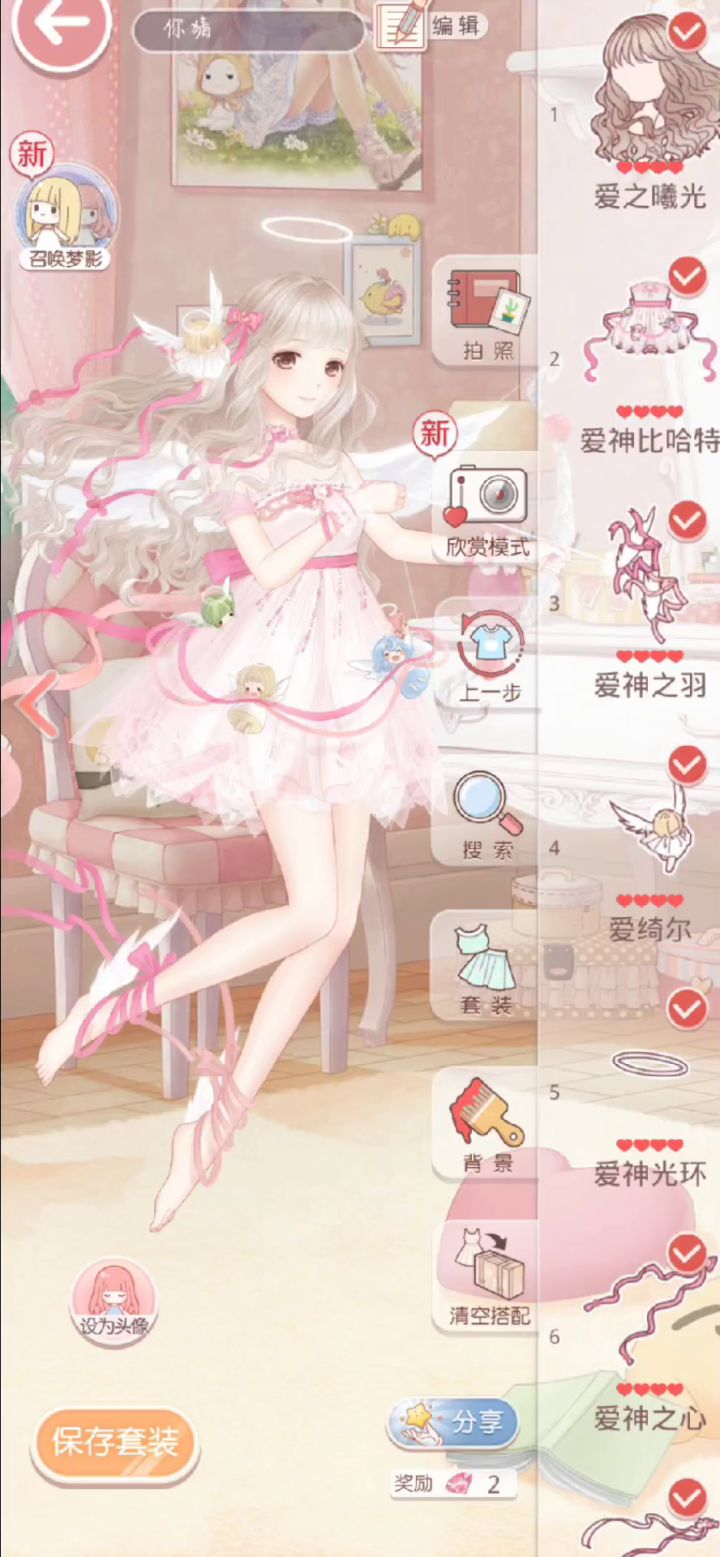Save outfit with 保存套装

(x=116, y=1442)
